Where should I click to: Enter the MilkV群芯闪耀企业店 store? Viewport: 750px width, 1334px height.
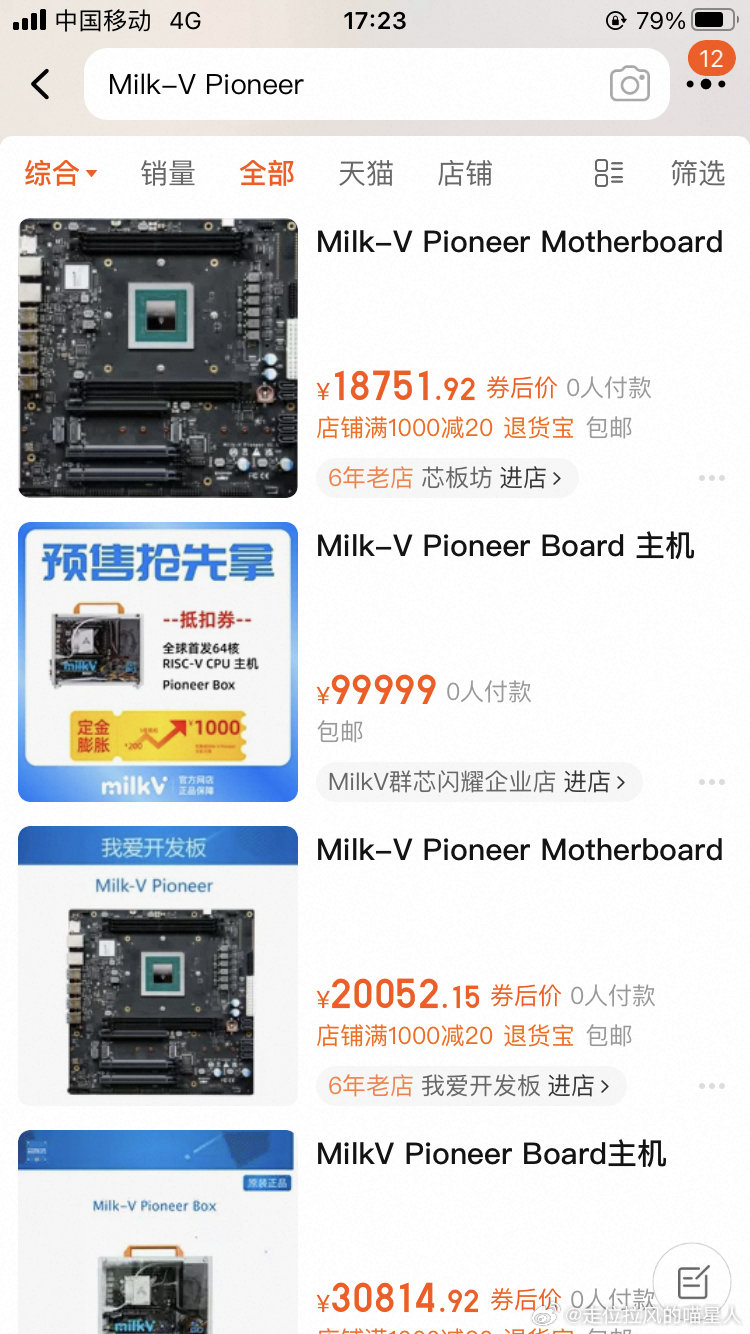[x=477, y=782]
